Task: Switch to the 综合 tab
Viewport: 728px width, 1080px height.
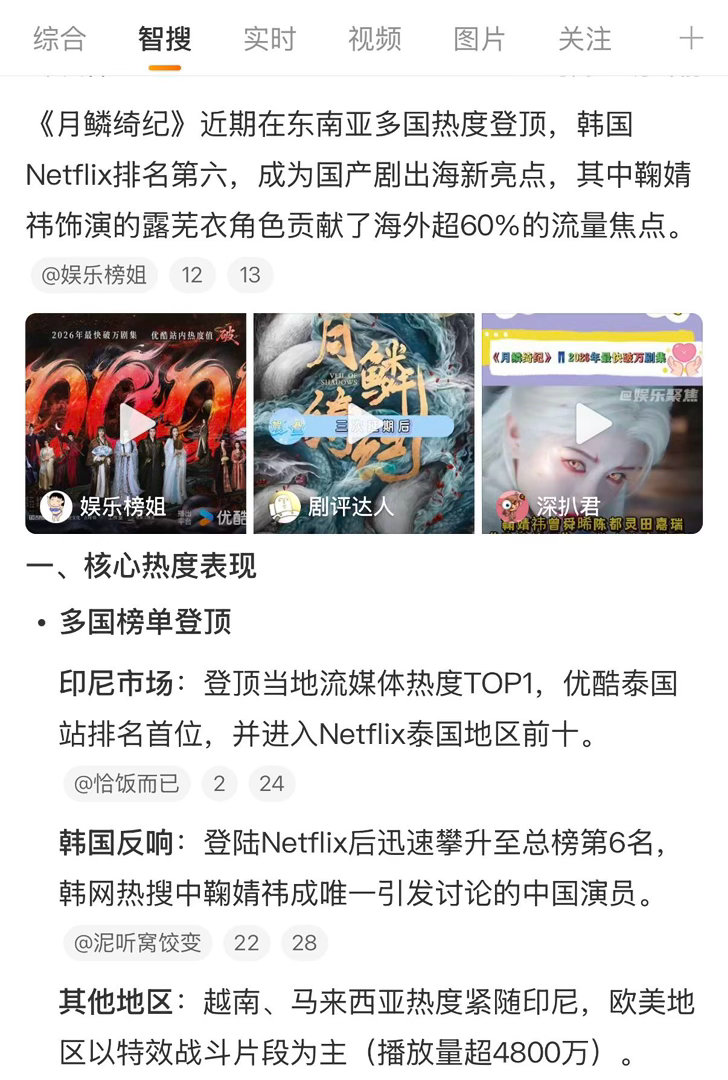Action: coord(60,39)
